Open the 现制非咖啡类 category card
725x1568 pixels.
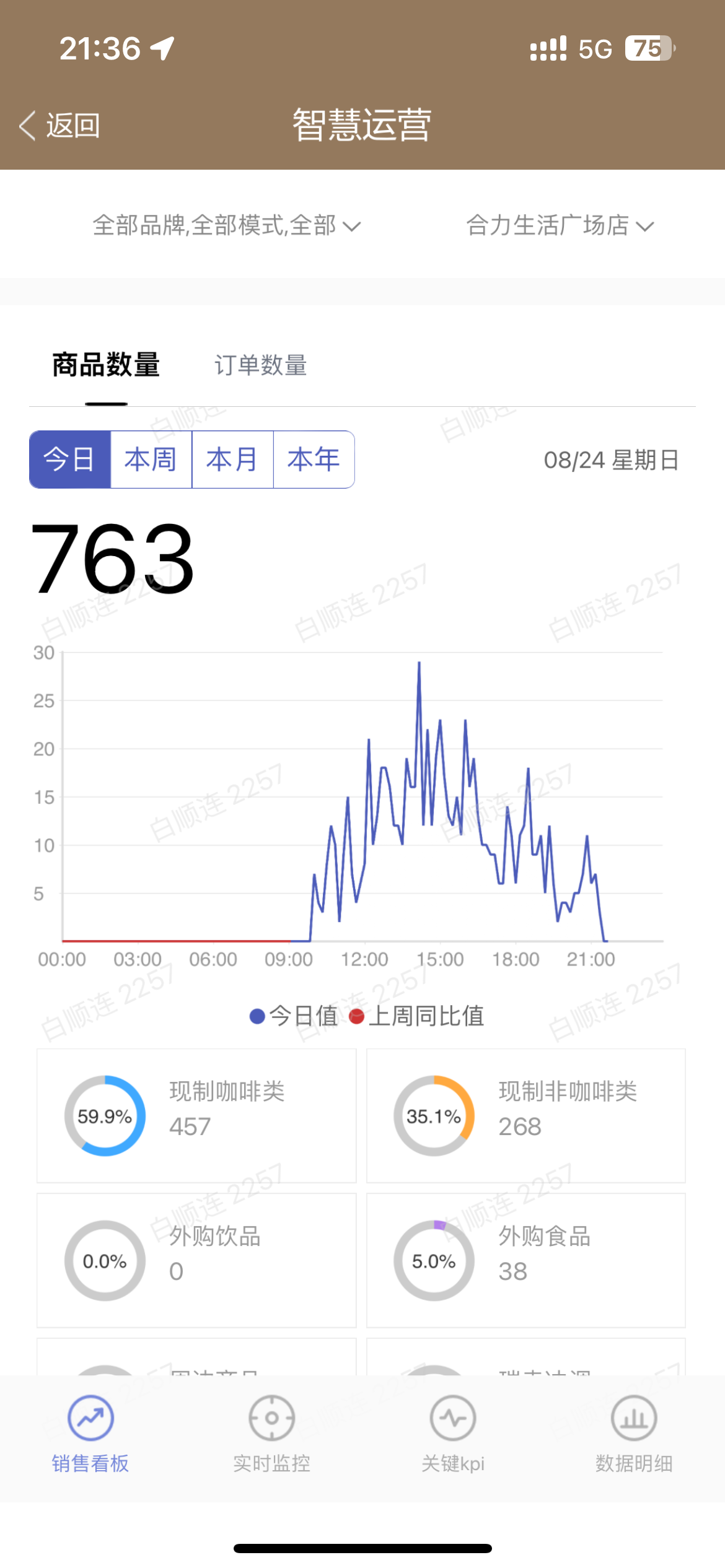pyautogui.click(x=525, y=1115)
